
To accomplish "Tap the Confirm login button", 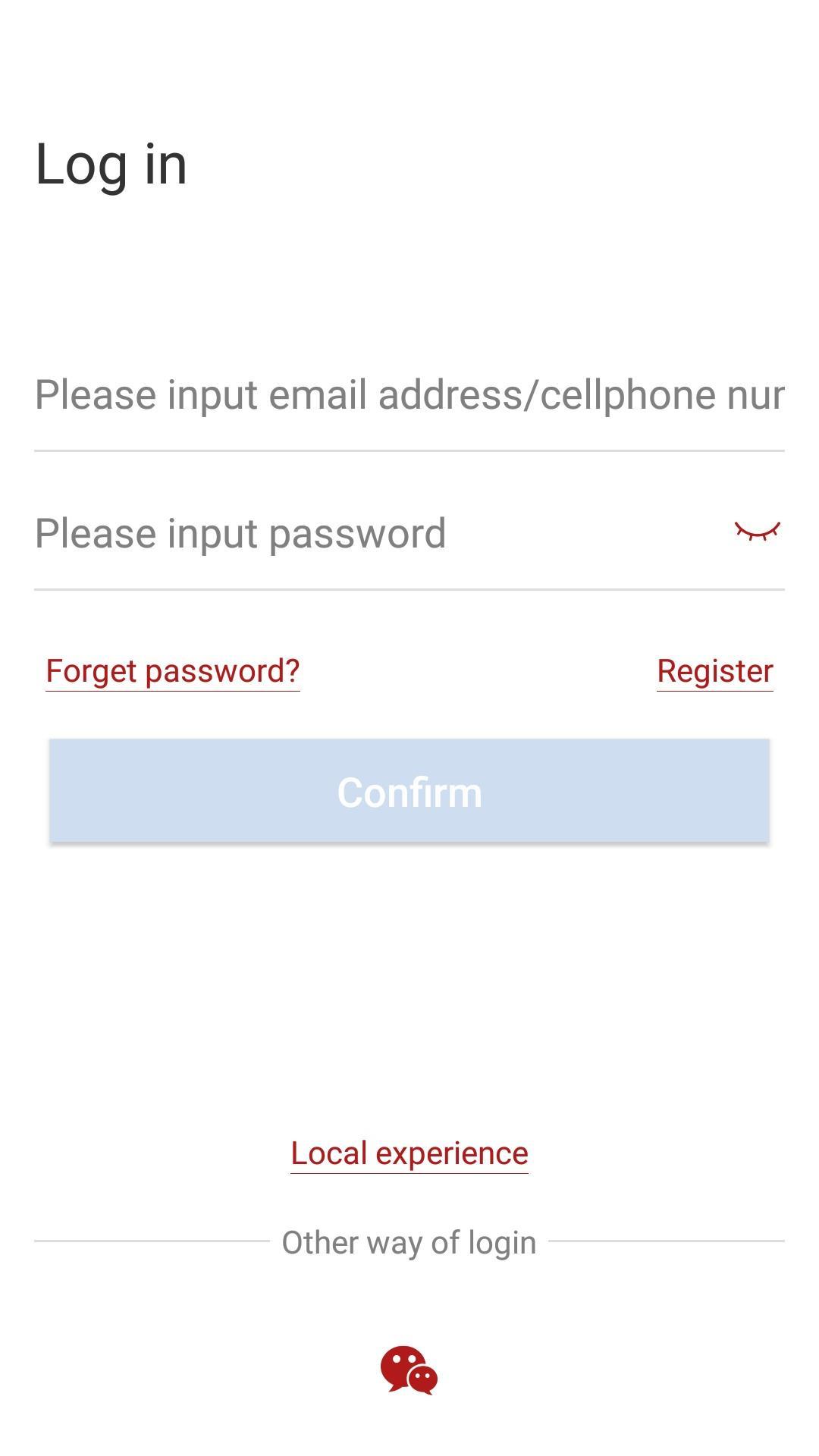I will coord(409,791).
